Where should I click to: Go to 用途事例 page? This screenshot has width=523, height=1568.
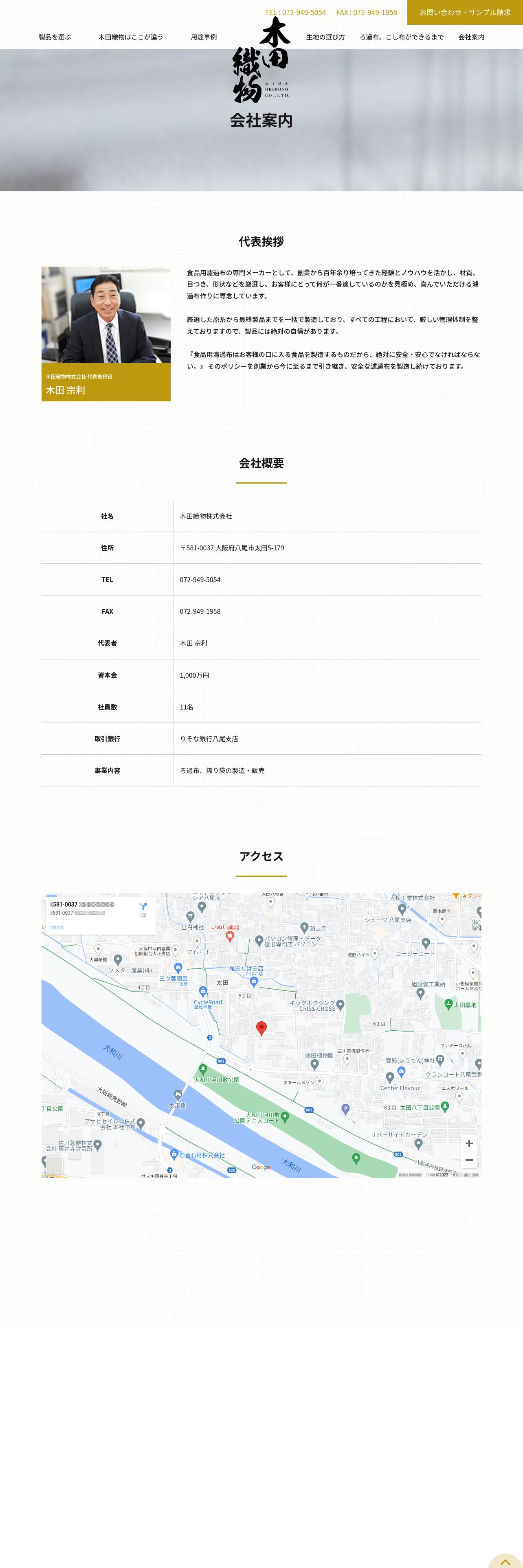pos(203,37)
